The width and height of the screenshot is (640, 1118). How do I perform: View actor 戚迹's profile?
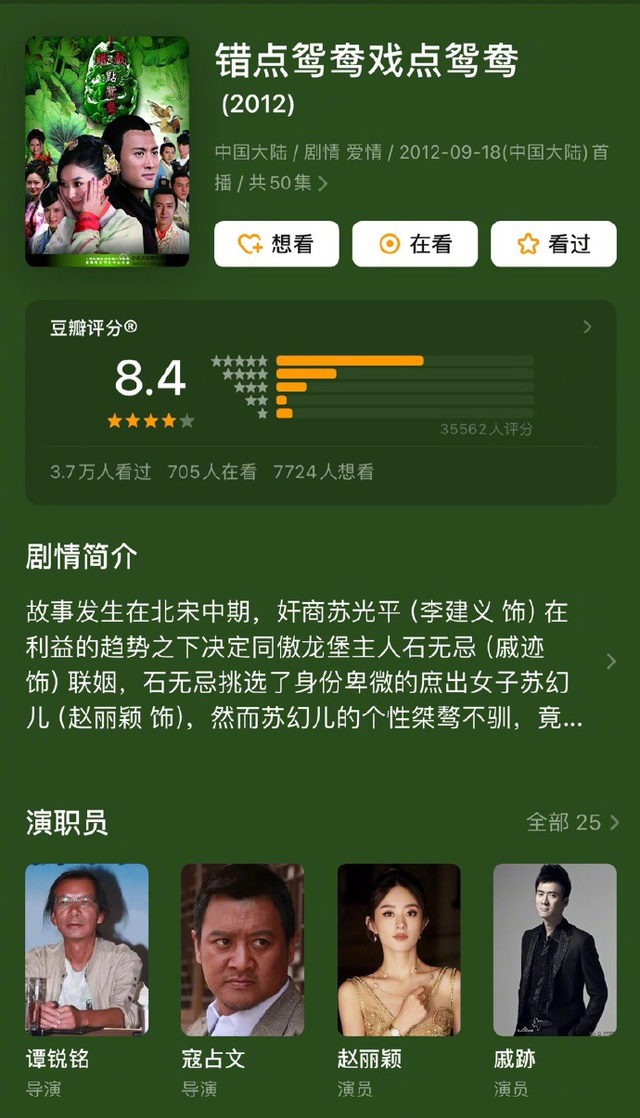(554, 949)
